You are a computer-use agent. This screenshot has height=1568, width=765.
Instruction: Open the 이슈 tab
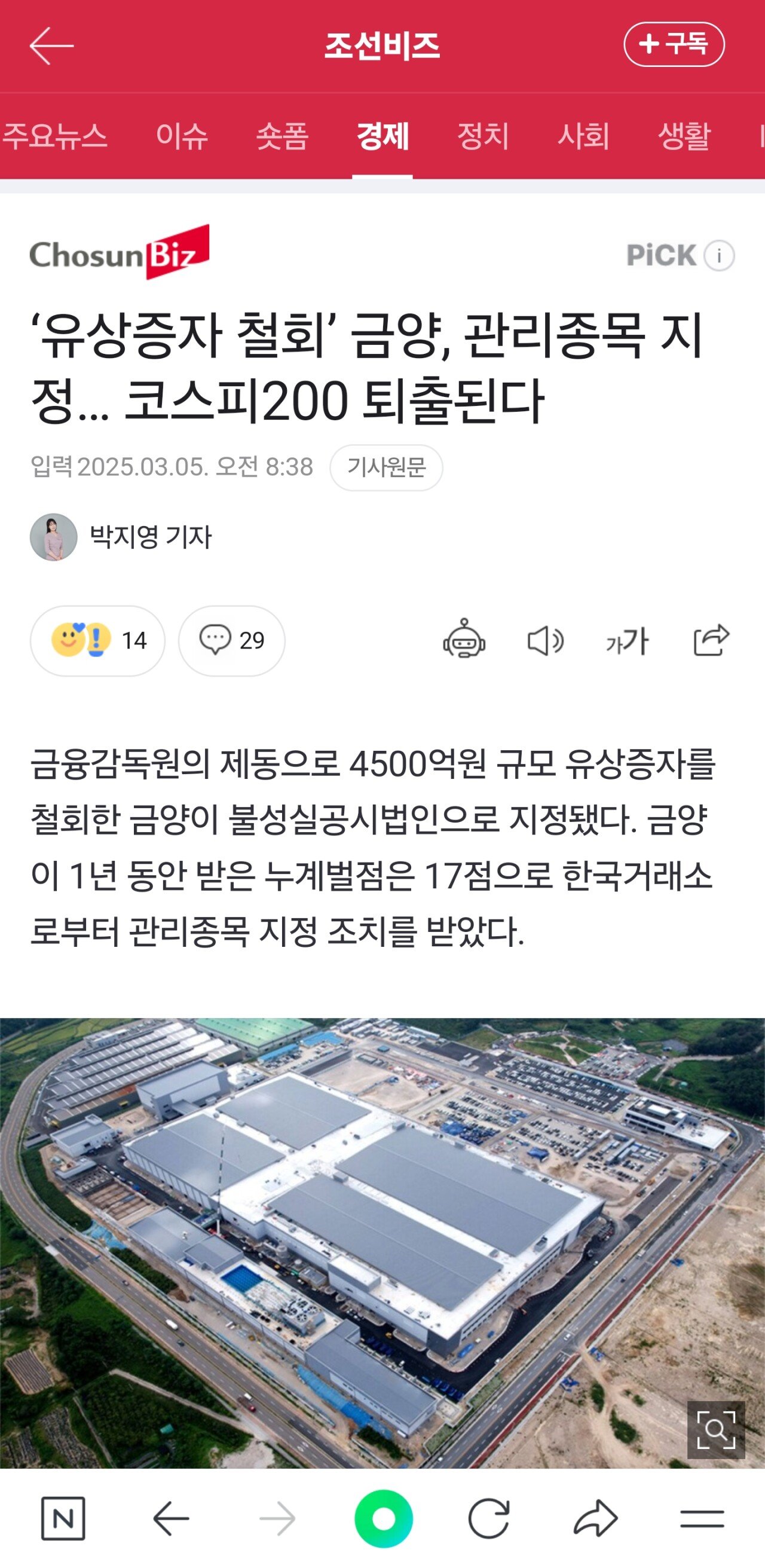tap(181, 136)
